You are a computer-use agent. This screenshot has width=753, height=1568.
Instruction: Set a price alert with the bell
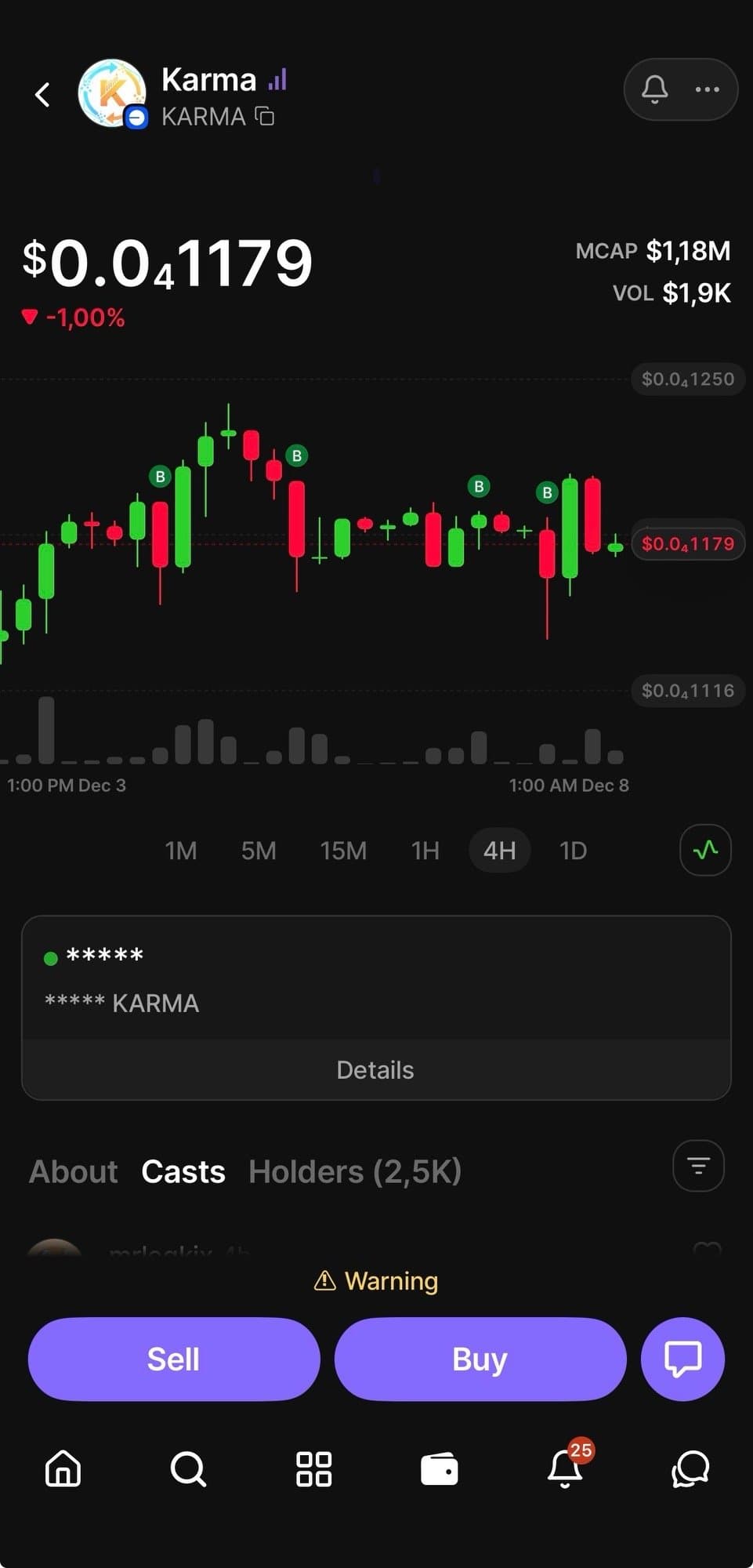654,89
